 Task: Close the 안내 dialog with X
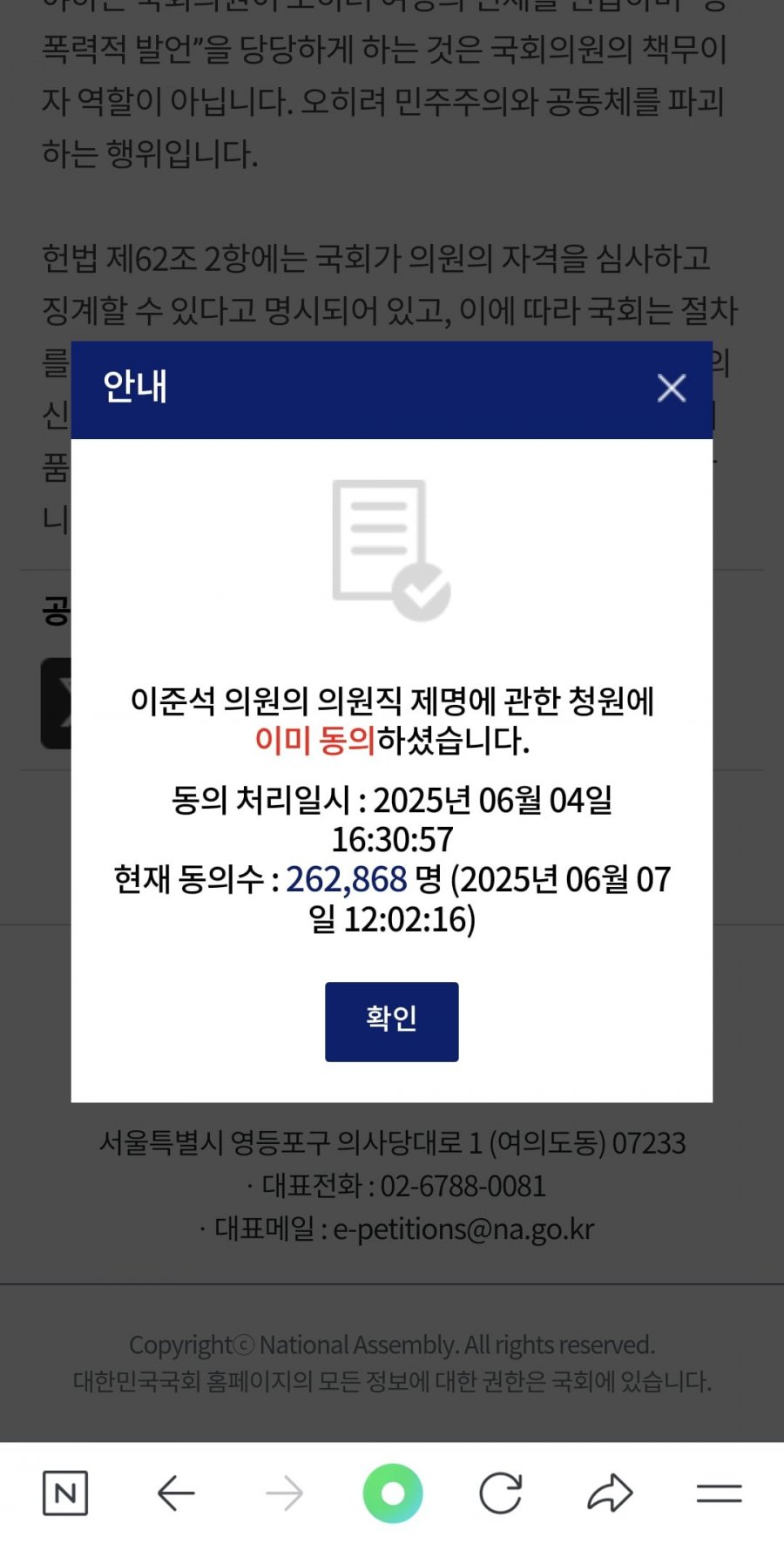[671, 388]
